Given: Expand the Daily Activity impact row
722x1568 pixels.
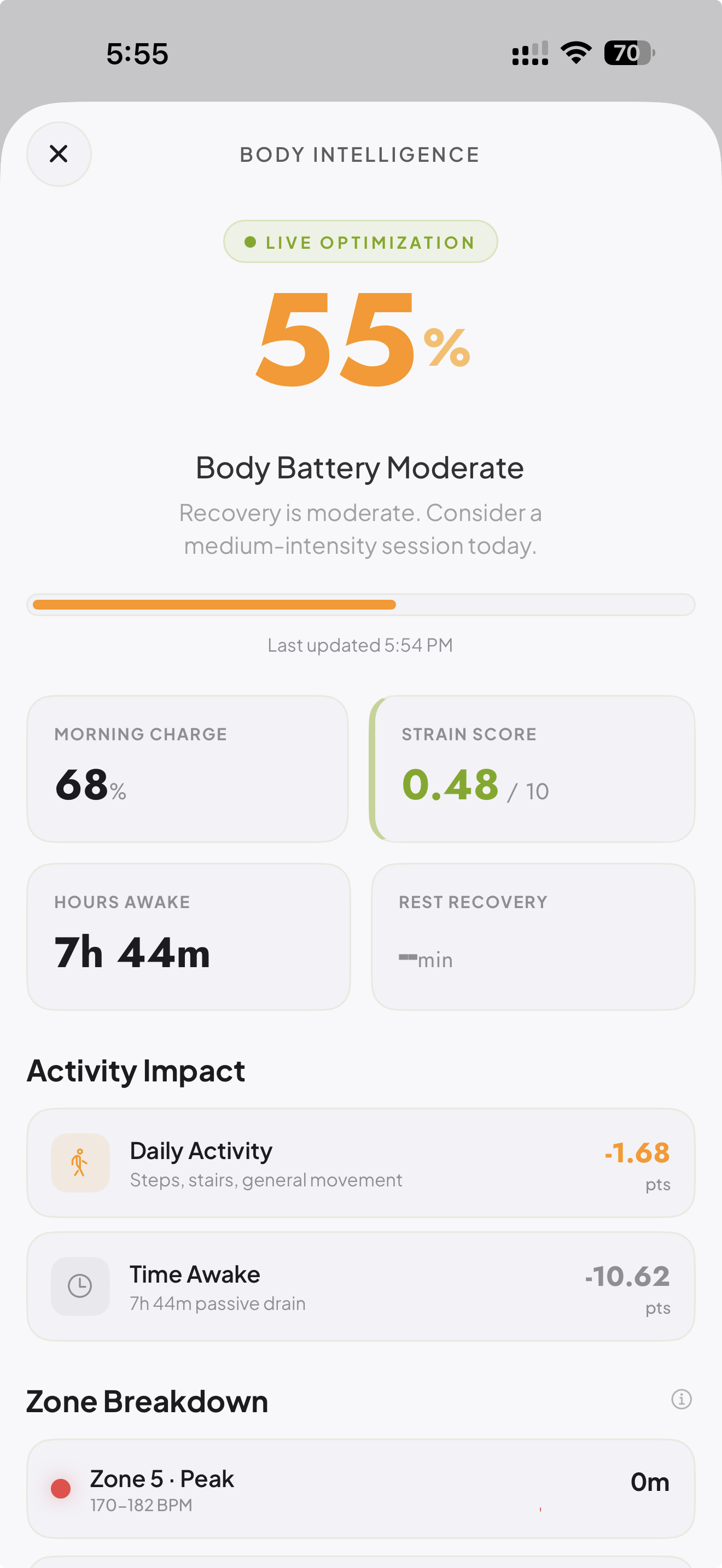Looking at the screenshot, I should [x=360, y=1163].
